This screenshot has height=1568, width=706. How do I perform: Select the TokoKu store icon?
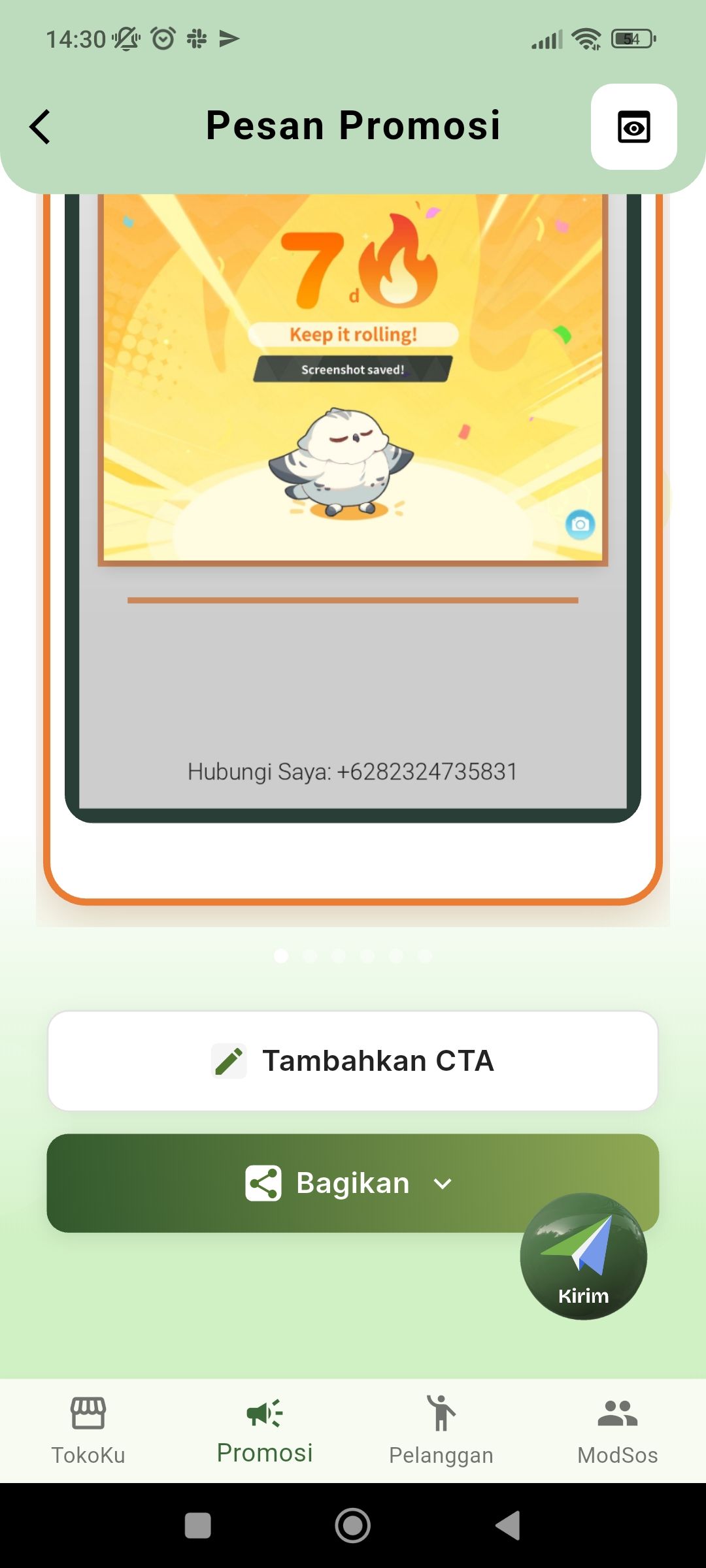(89, 1413)
